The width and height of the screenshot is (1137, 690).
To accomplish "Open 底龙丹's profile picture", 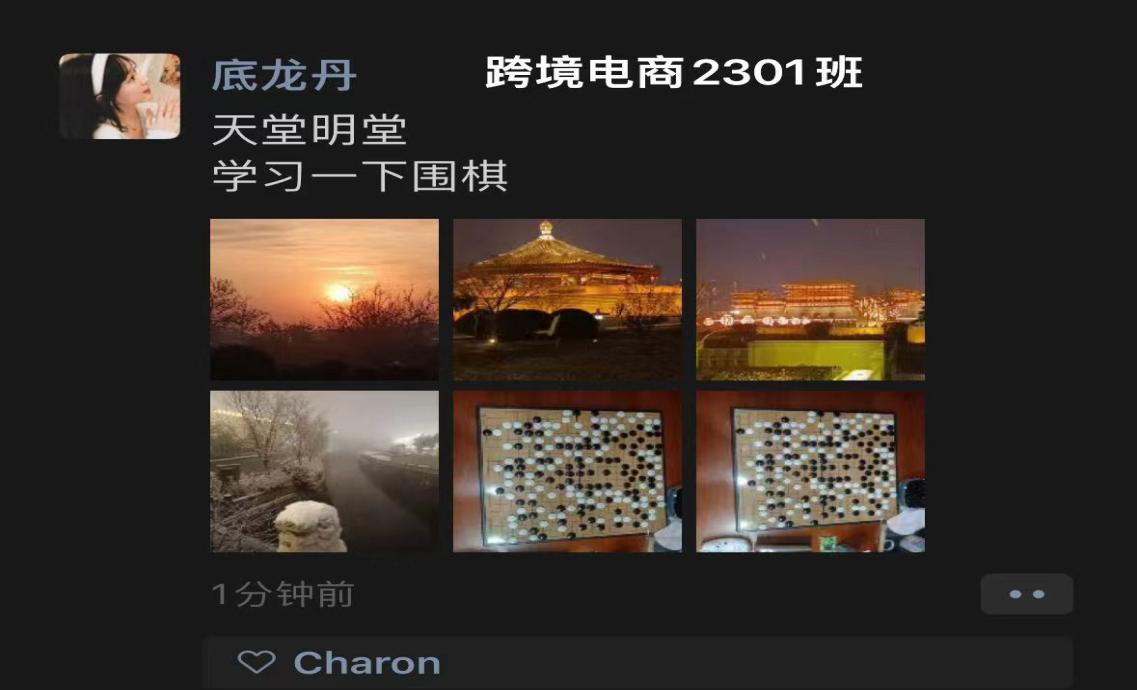I will click(x=120, y=96).
